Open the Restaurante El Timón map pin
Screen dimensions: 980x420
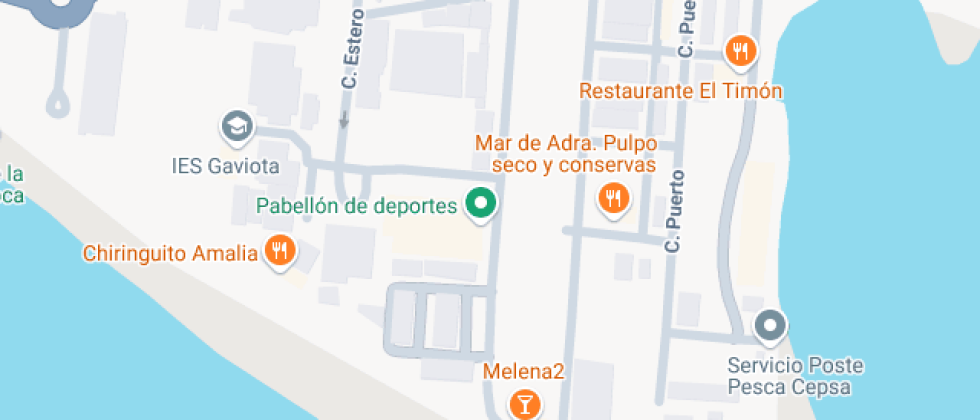741,51
